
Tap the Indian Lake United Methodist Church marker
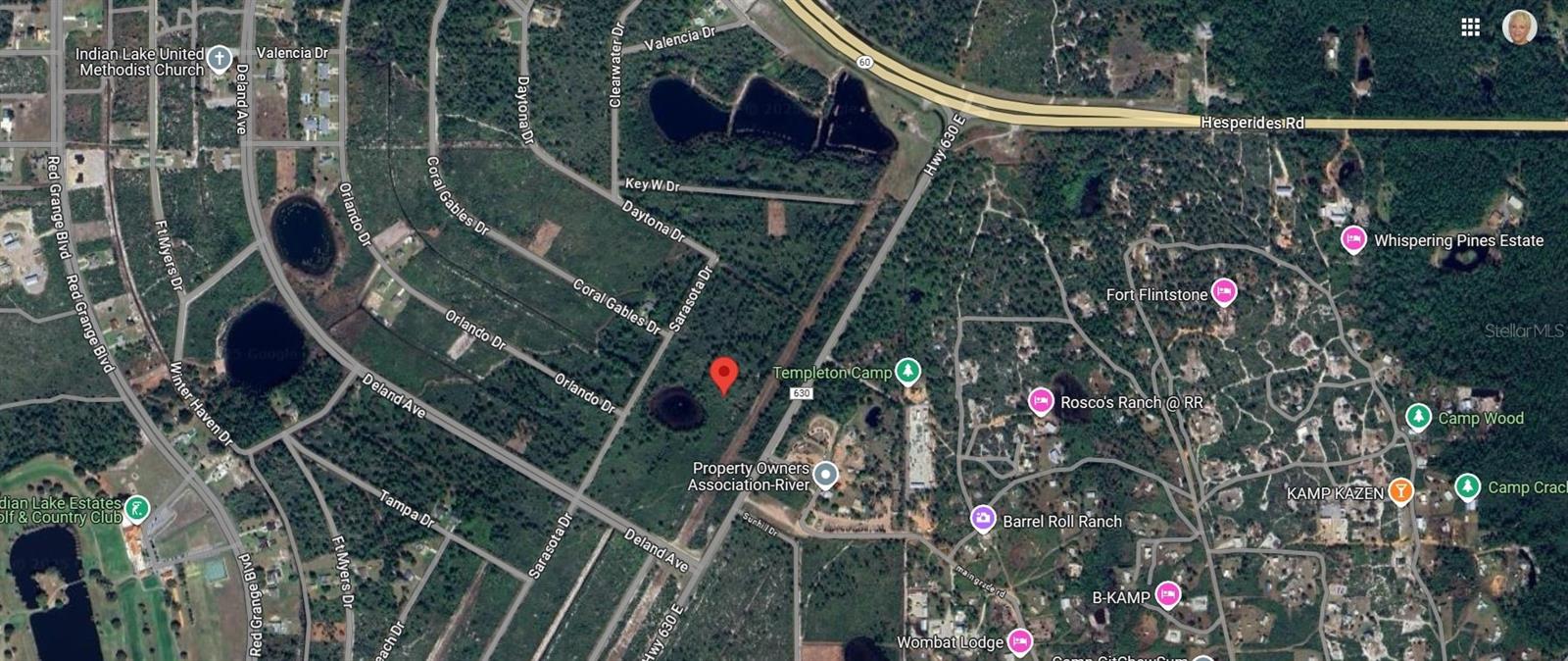219,58
